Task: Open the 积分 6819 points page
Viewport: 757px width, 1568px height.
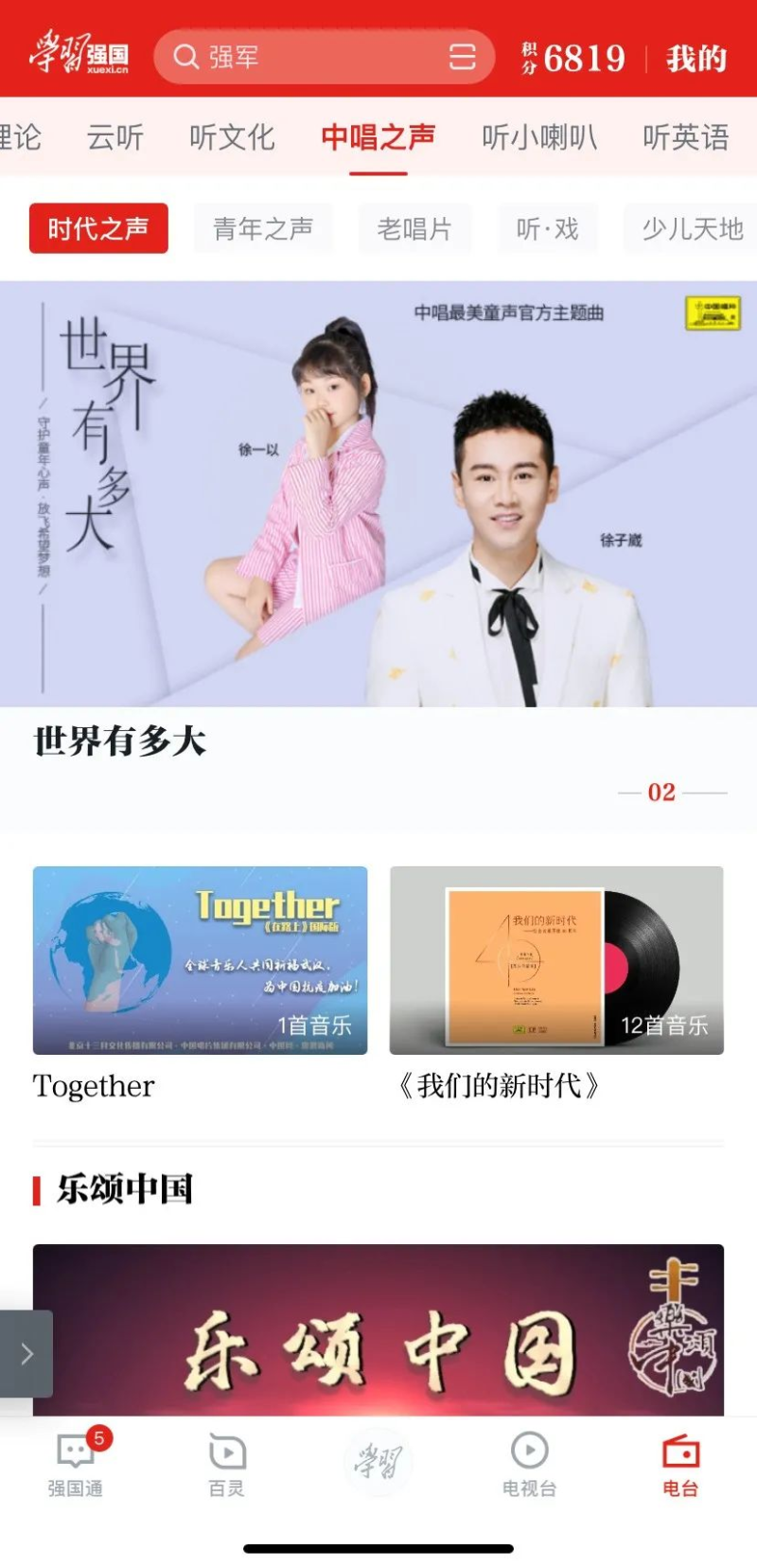Action: 573,59
